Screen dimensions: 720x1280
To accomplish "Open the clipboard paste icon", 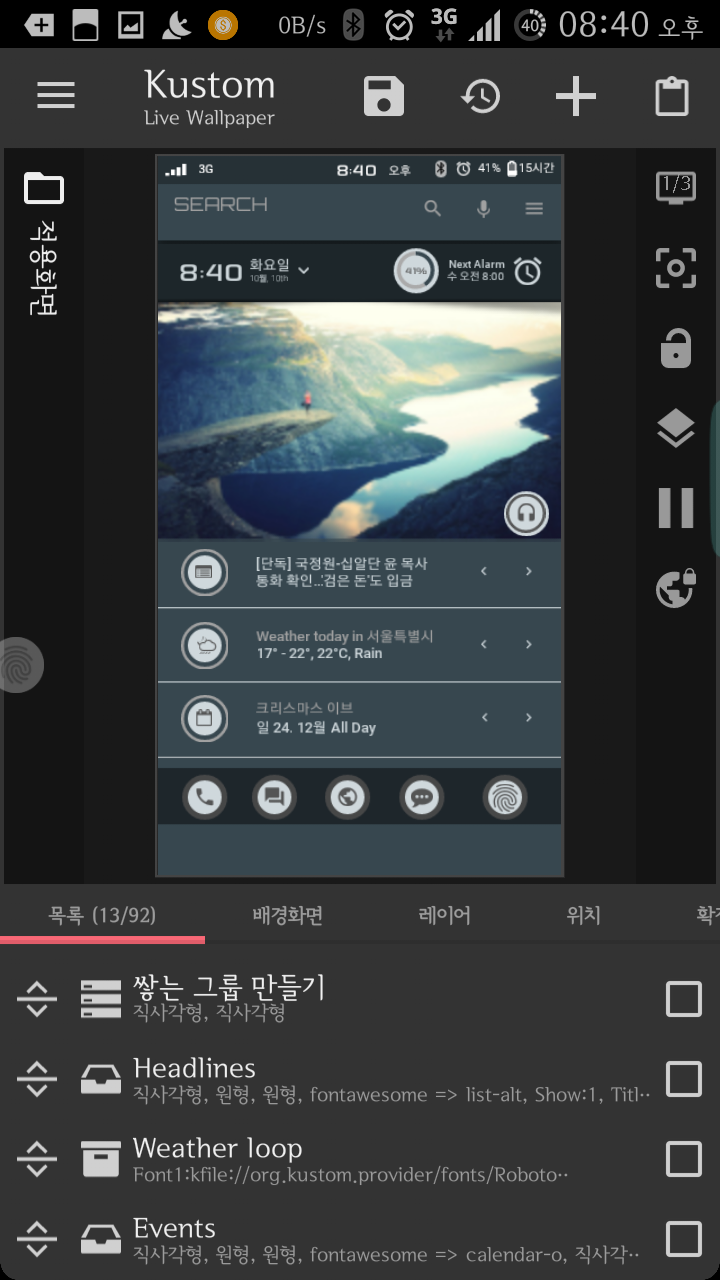I will pyautogui.click(x=672, y=97).
